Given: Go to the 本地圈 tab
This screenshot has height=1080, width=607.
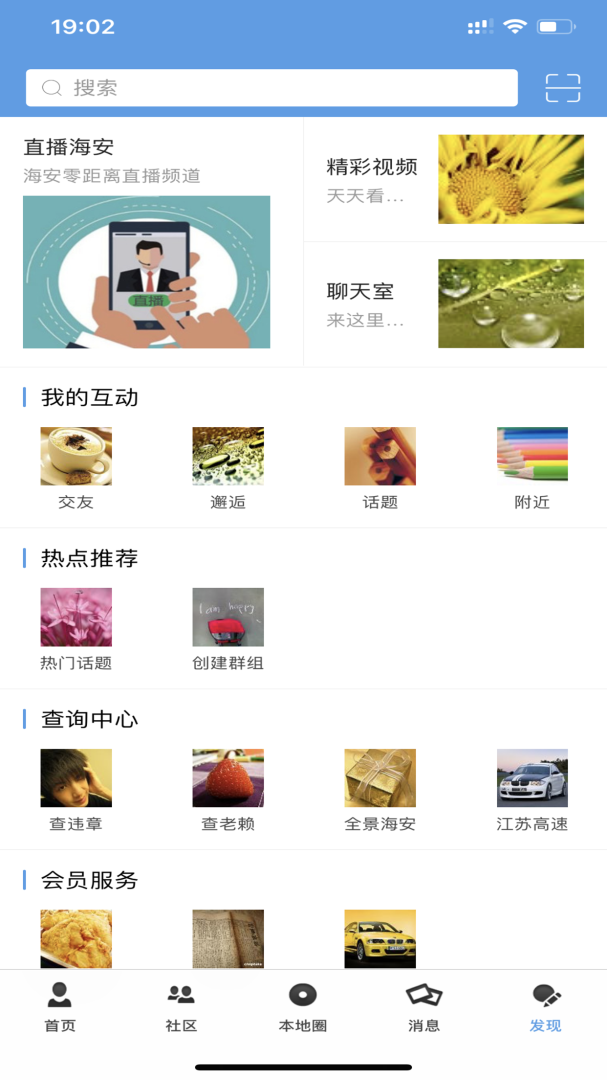Looking at the screenshot, I should [303, 1007].
